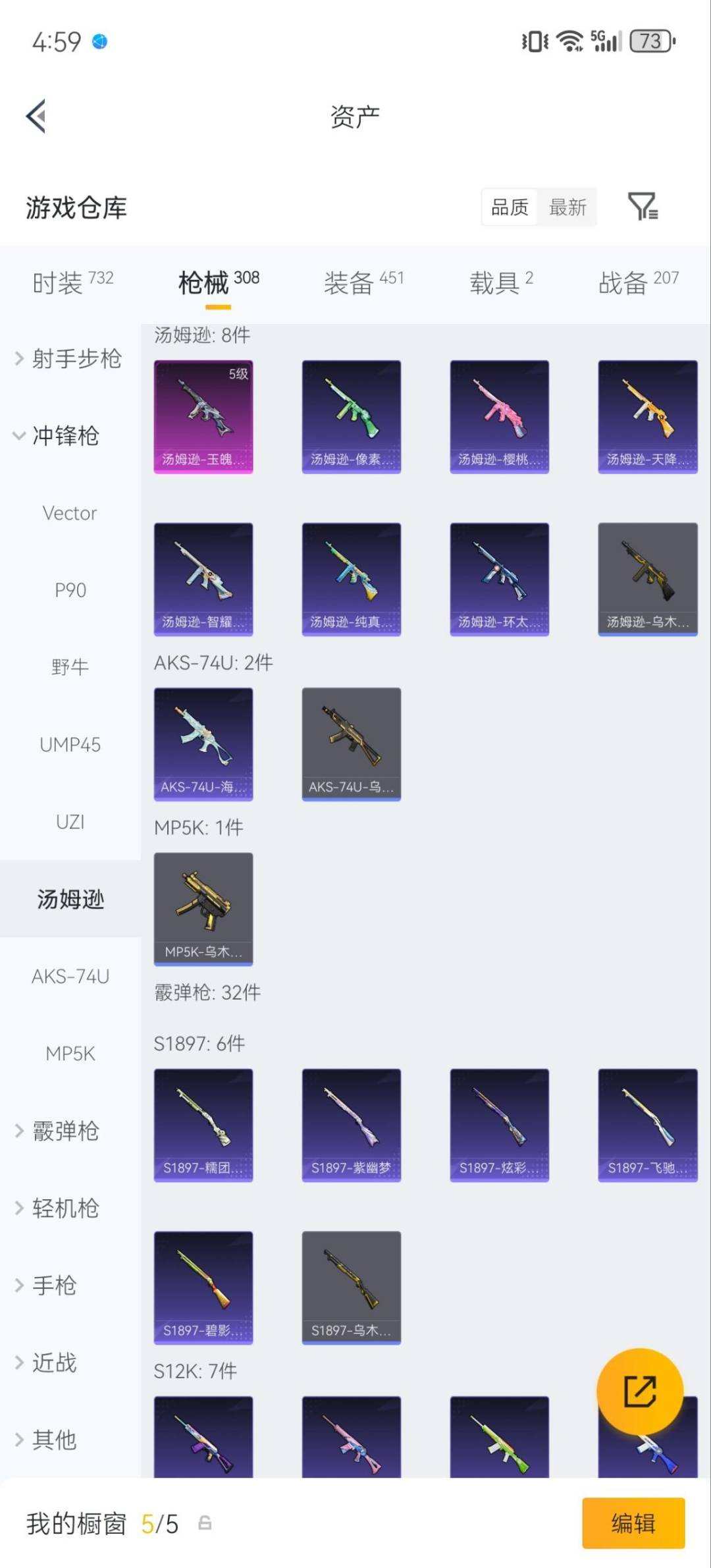Open the filter icon next to 最新
Screen dimensions: 711x1568
pos(643,207)
